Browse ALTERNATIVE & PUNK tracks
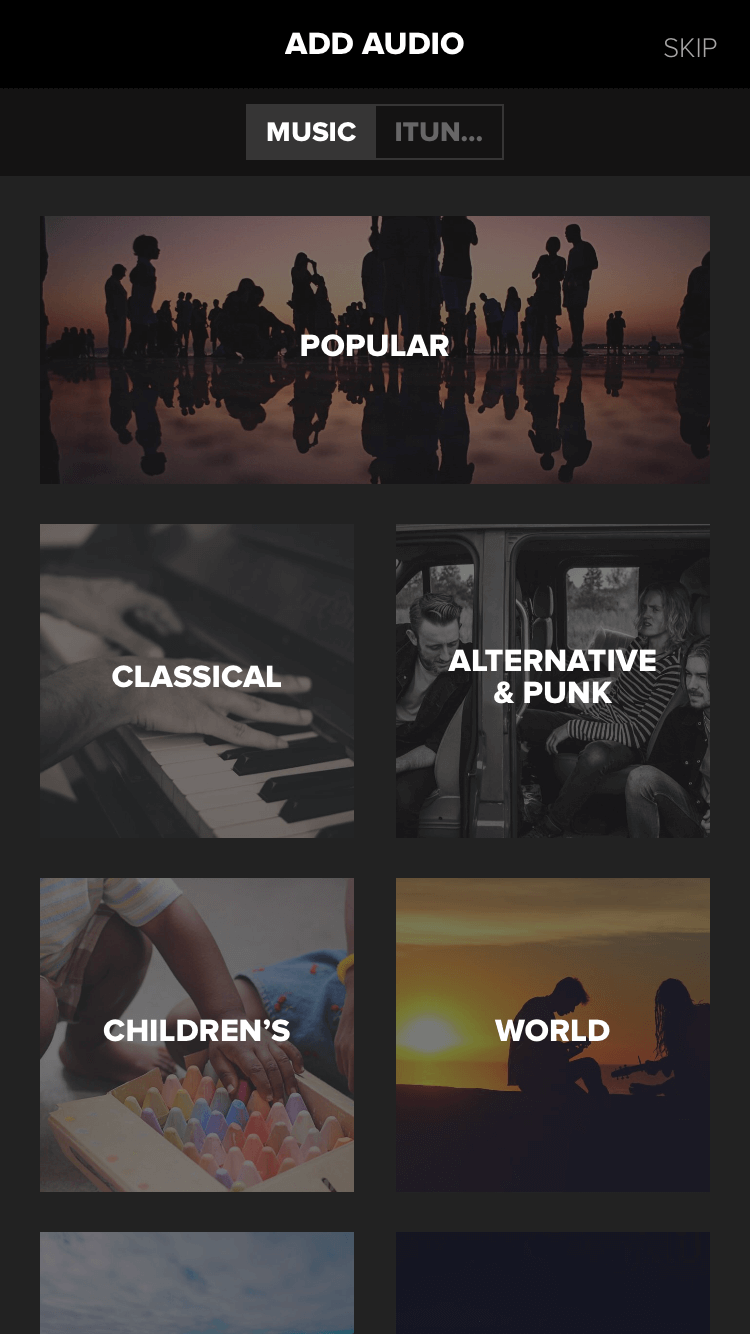Screen dimensions: 750x1334 (x=552, y=680)
